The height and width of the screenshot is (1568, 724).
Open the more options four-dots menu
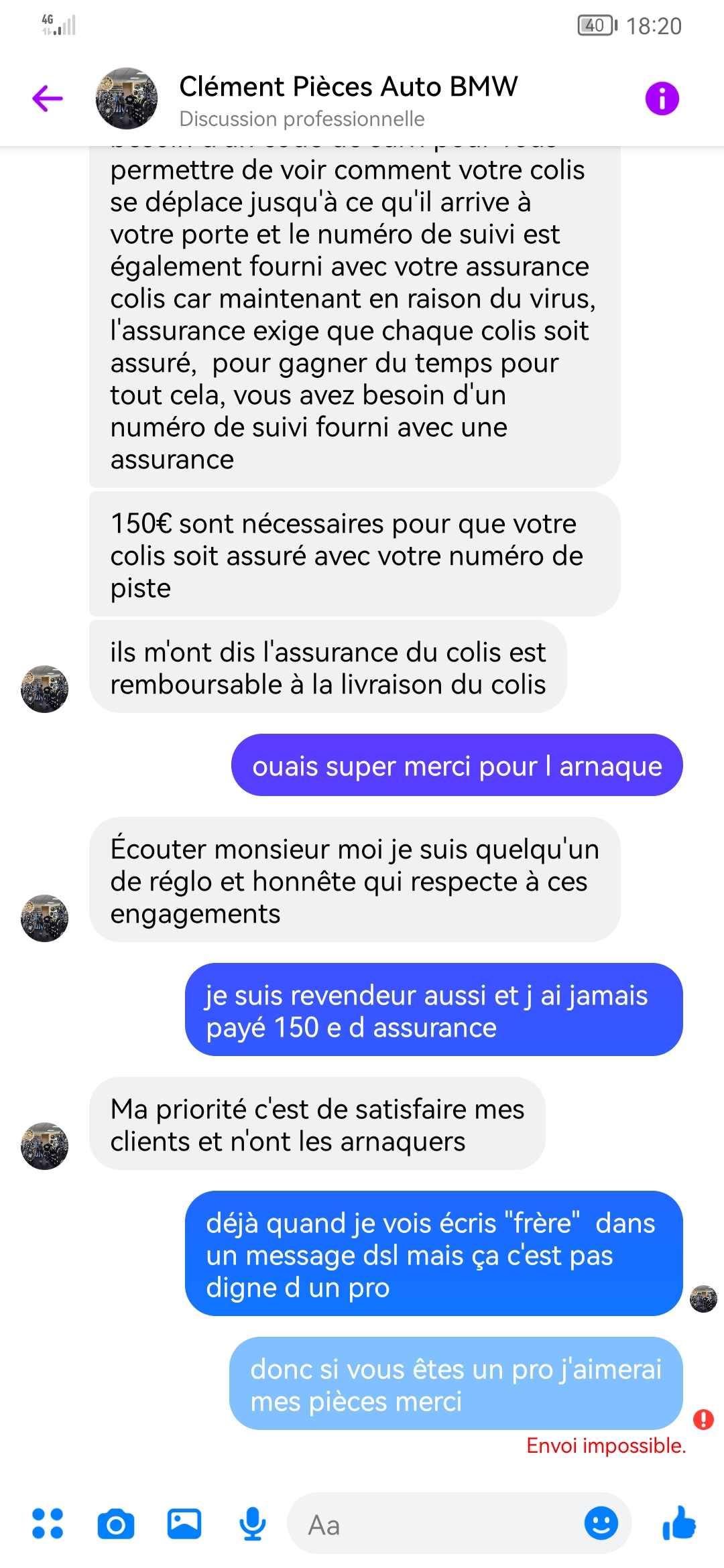(x=48, y=1523)
